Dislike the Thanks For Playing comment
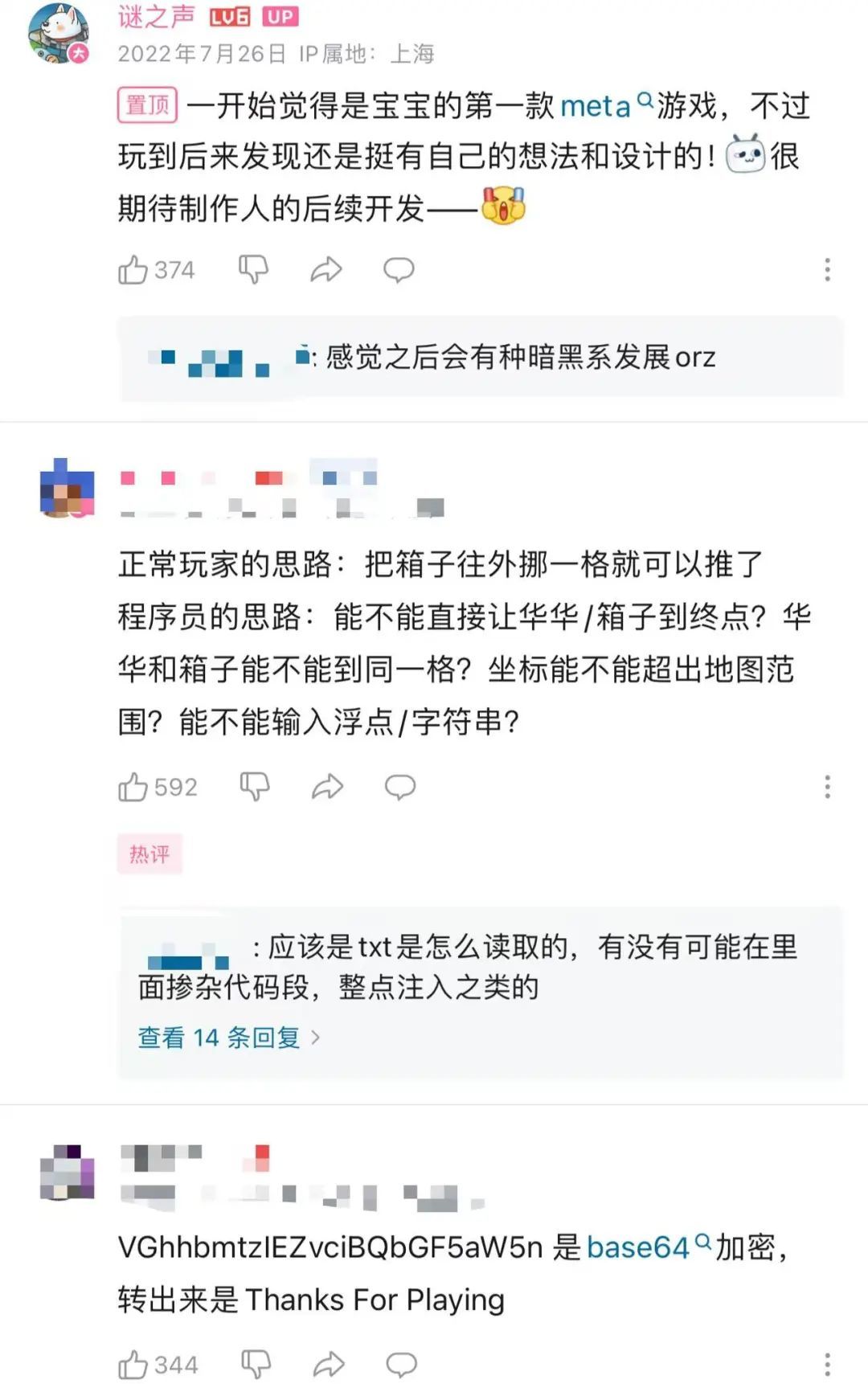 256,1365
